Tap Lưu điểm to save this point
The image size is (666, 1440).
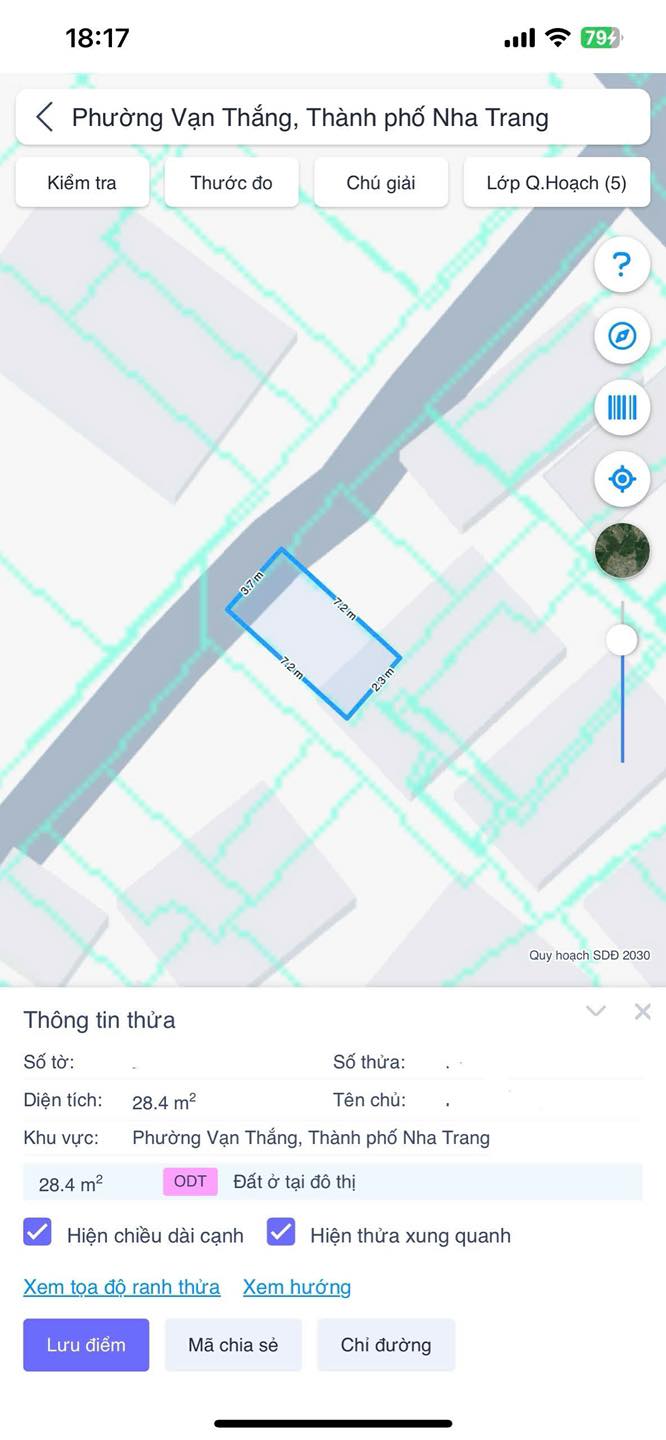coord(86,1345)
